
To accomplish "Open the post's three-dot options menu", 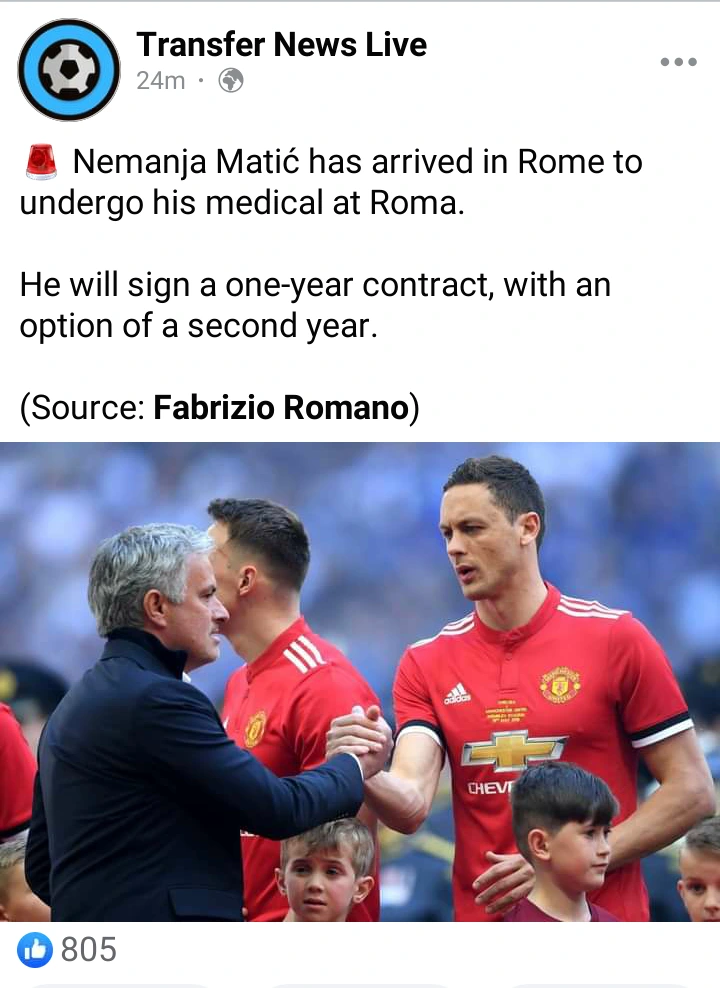I will (x=677, y=62).
